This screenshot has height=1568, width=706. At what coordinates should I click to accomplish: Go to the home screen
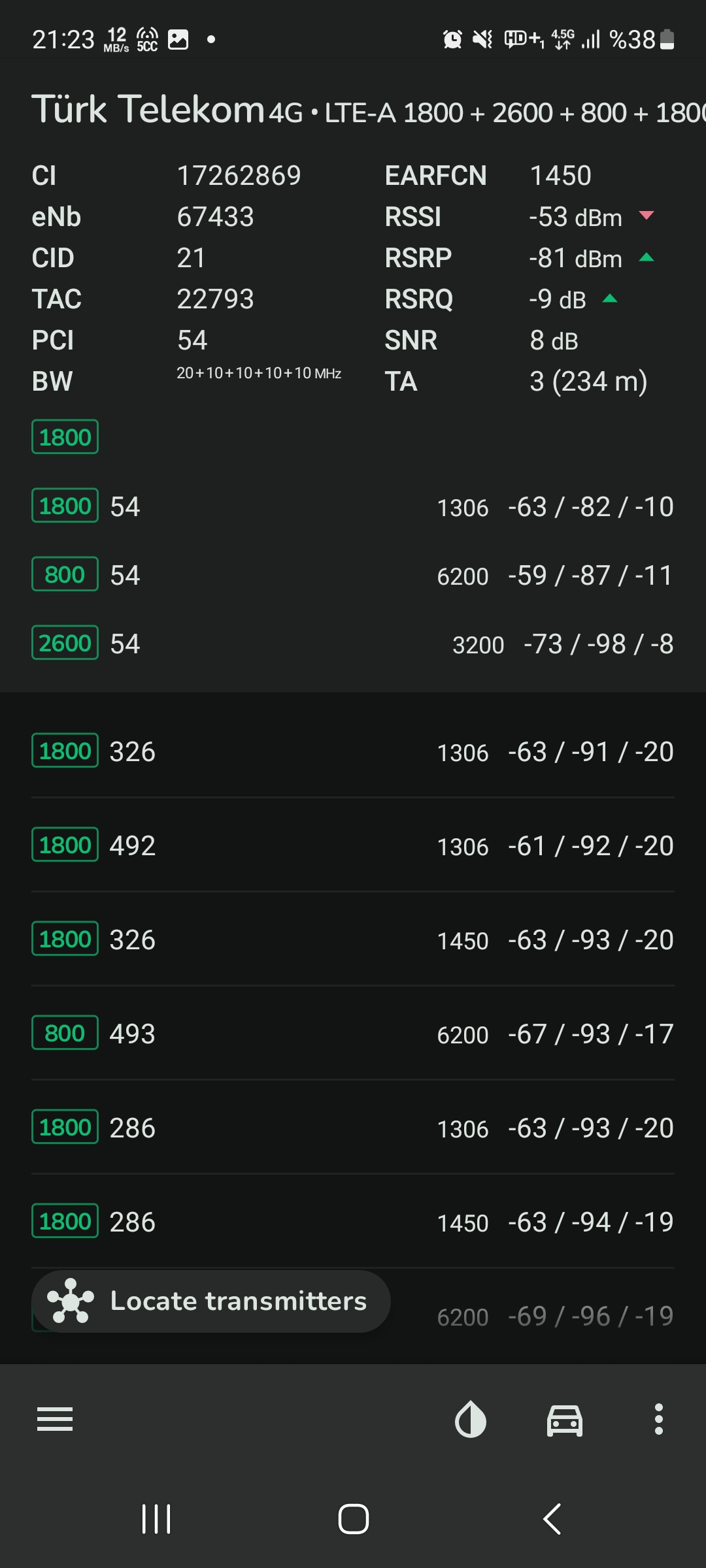tap(353, 1518)
